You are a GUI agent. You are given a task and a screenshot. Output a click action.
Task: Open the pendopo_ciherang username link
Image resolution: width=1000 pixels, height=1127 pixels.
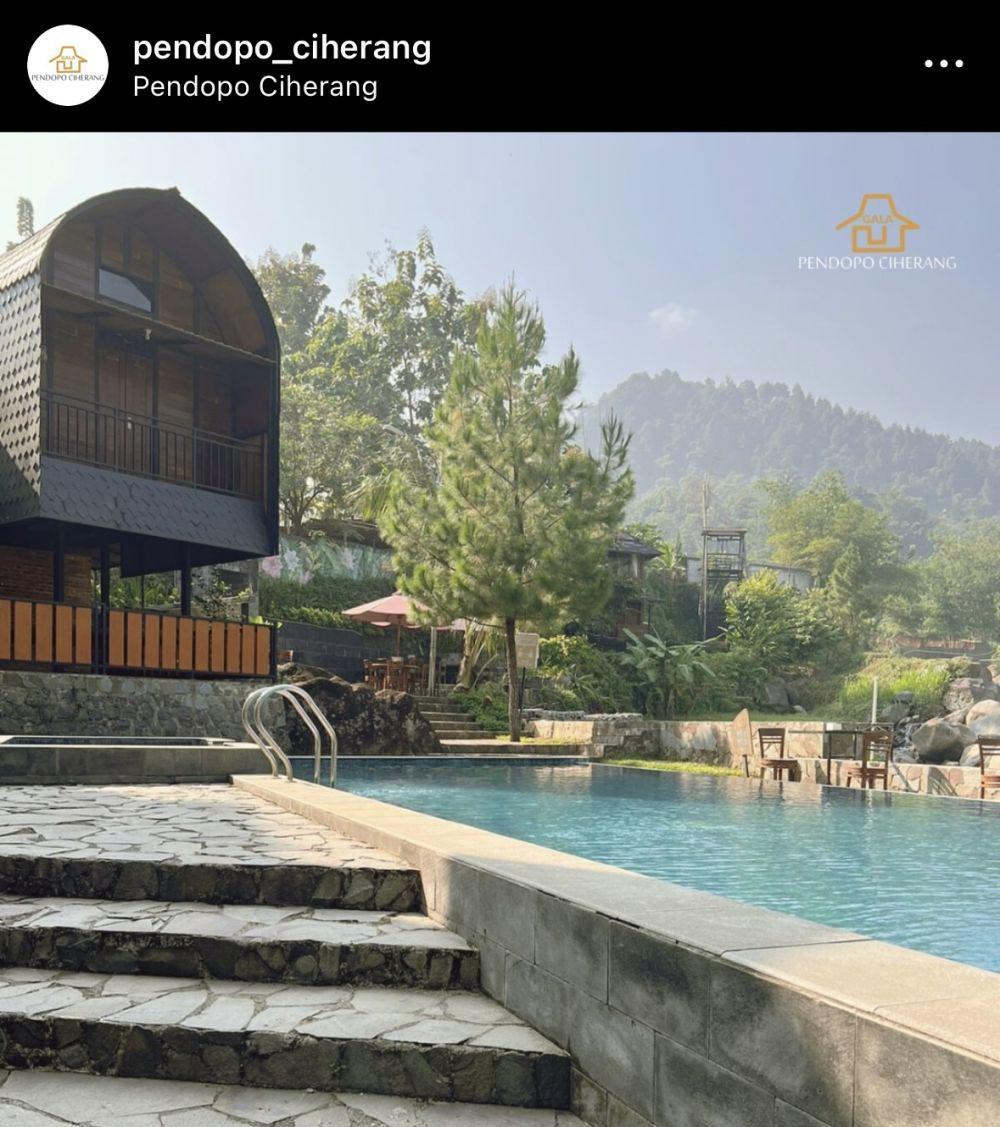282,47
